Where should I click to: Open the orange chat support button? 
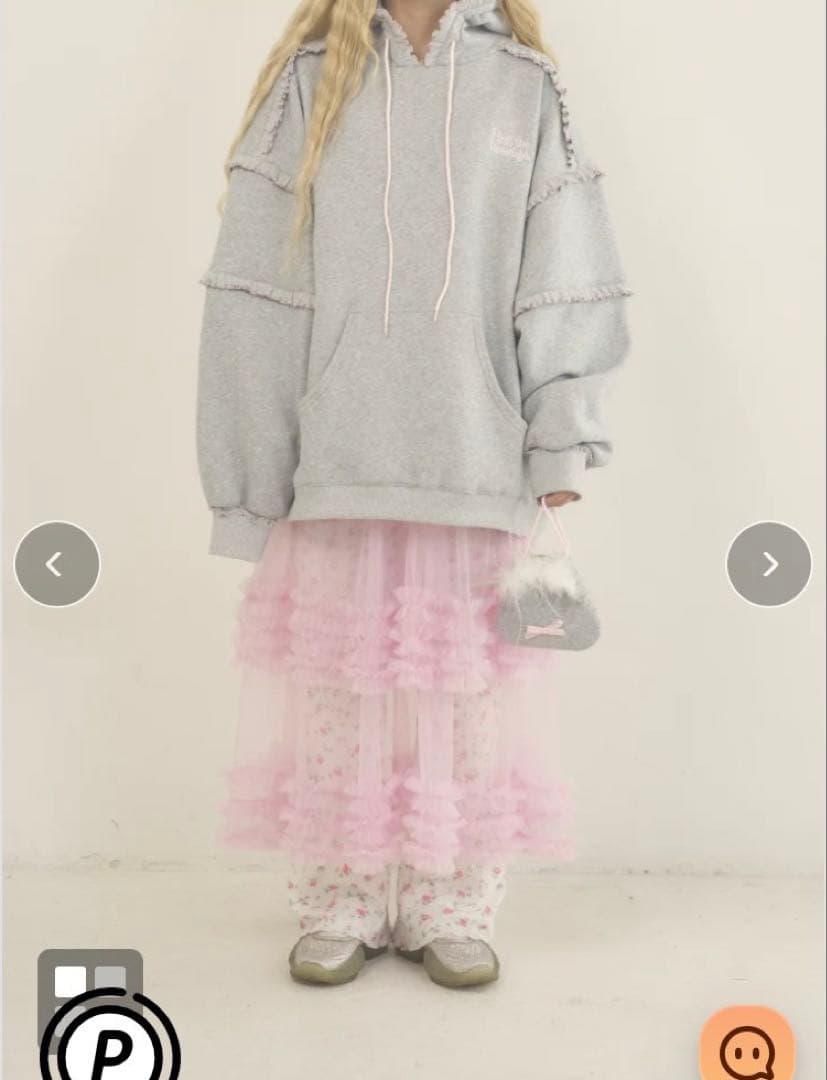[x=746, y=1047]
